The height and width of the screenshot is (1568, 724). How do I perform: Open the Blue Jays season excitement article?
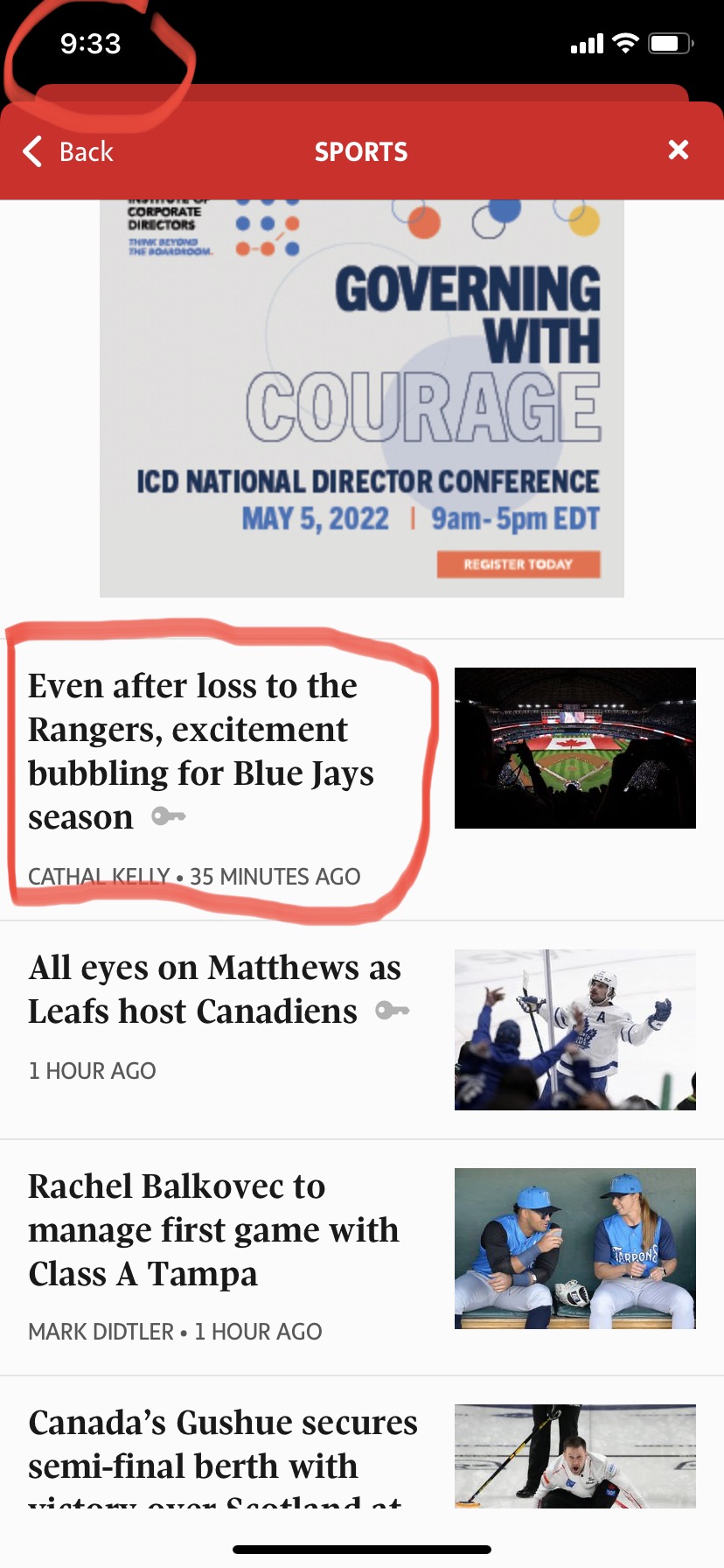tap(201, 752)
